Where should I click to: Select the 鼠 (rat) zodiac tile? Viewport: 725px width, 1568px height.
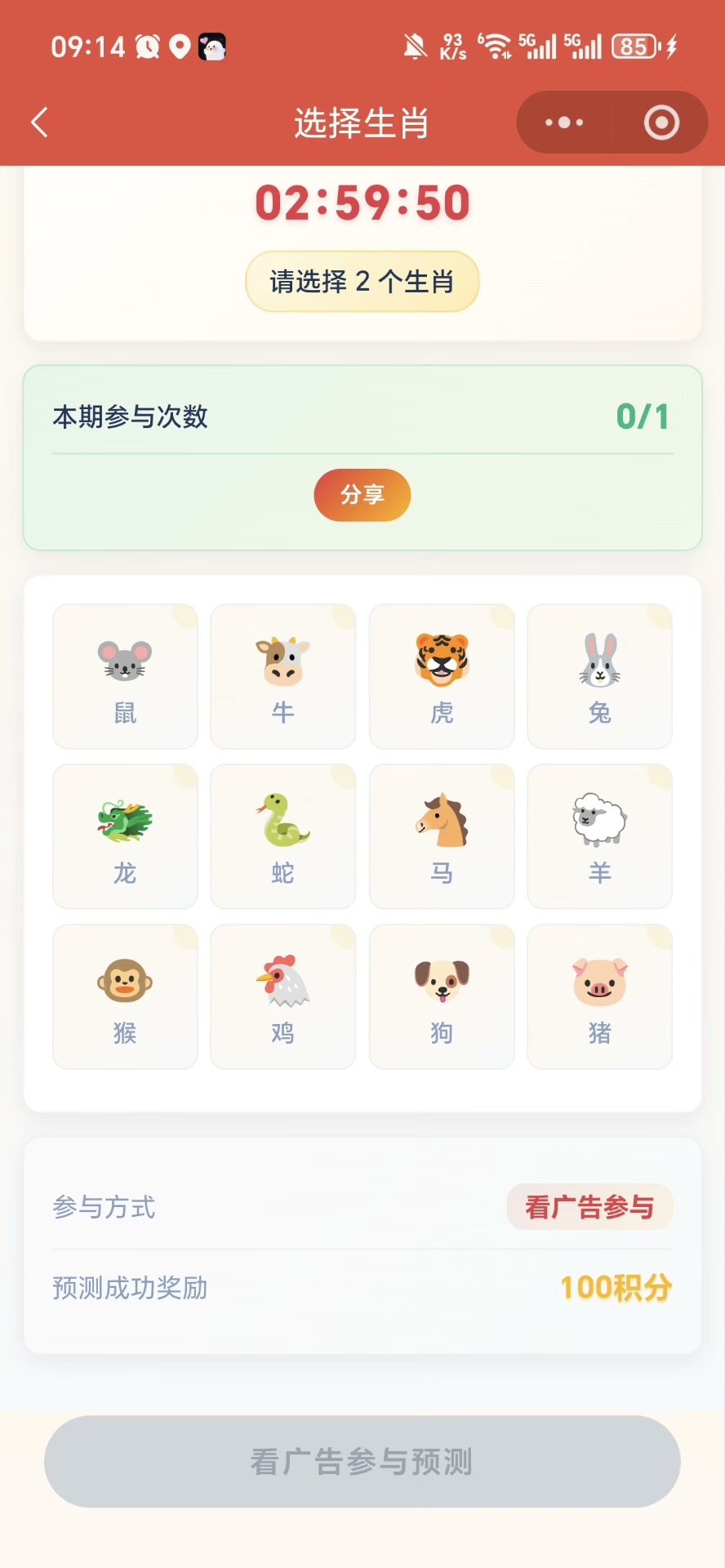(x=125, y=676)
